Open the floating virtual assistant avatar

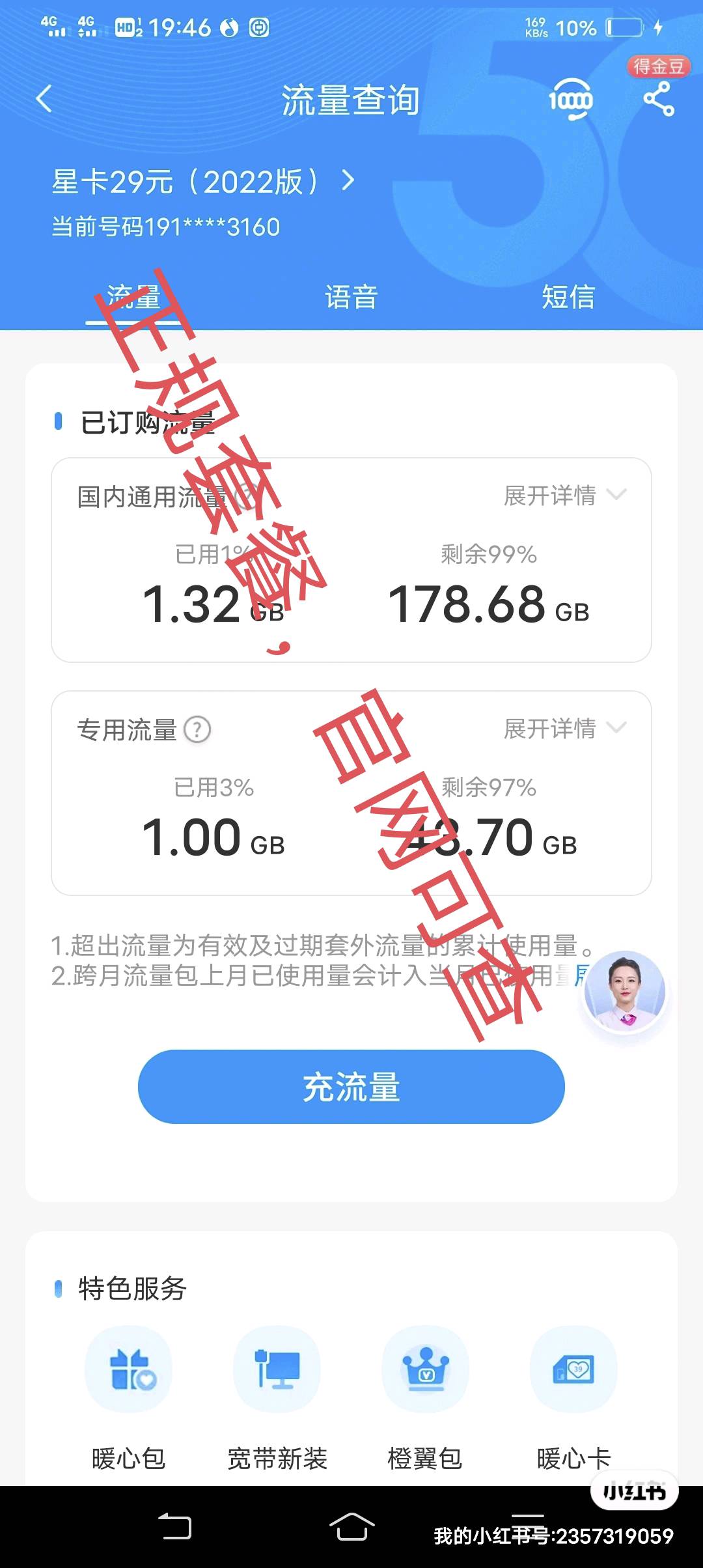[x=624, y=992]
